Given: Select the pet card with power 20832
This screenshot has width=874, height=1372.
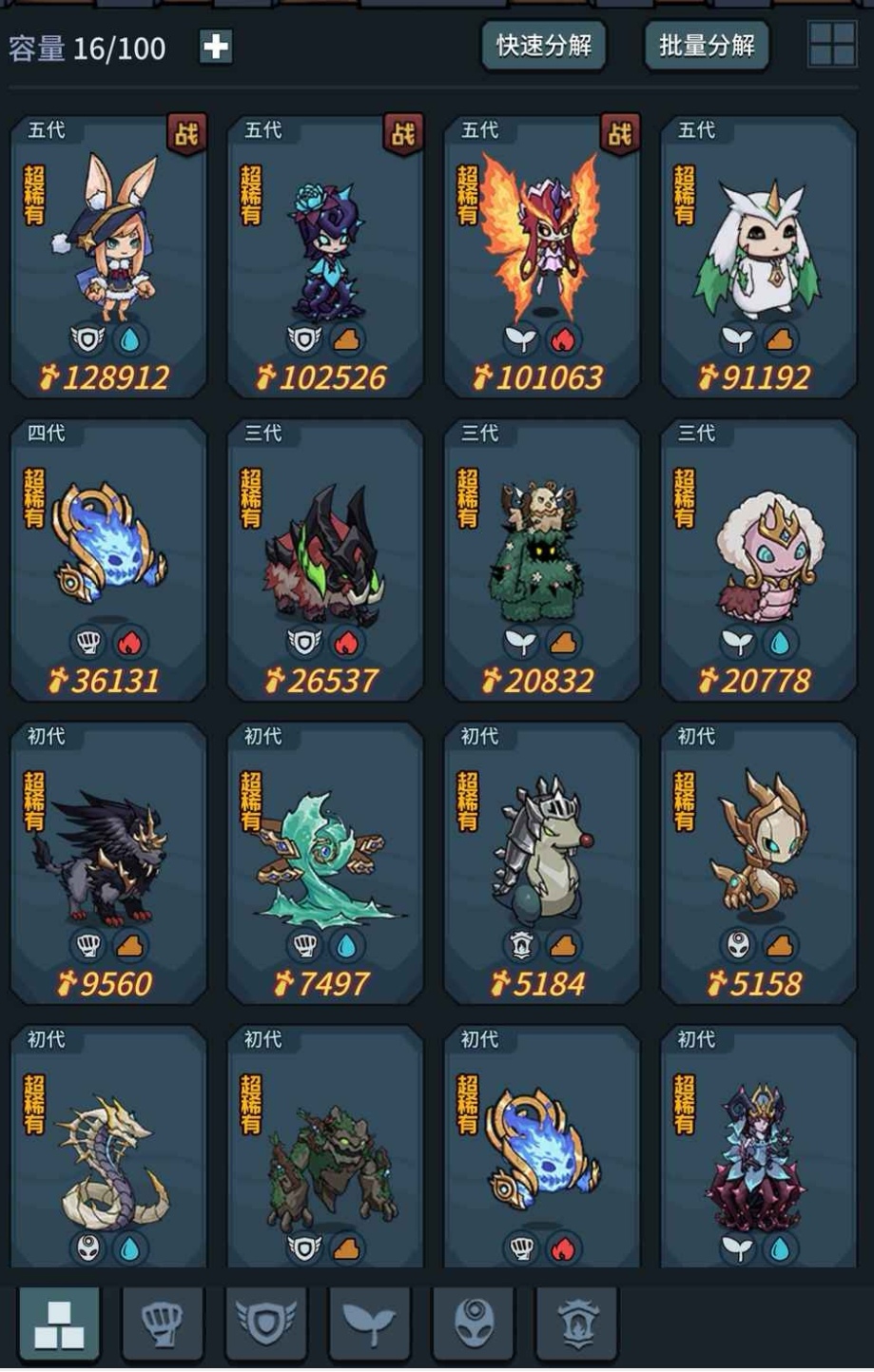Looking at the screenshot, I should pos(541,561).
